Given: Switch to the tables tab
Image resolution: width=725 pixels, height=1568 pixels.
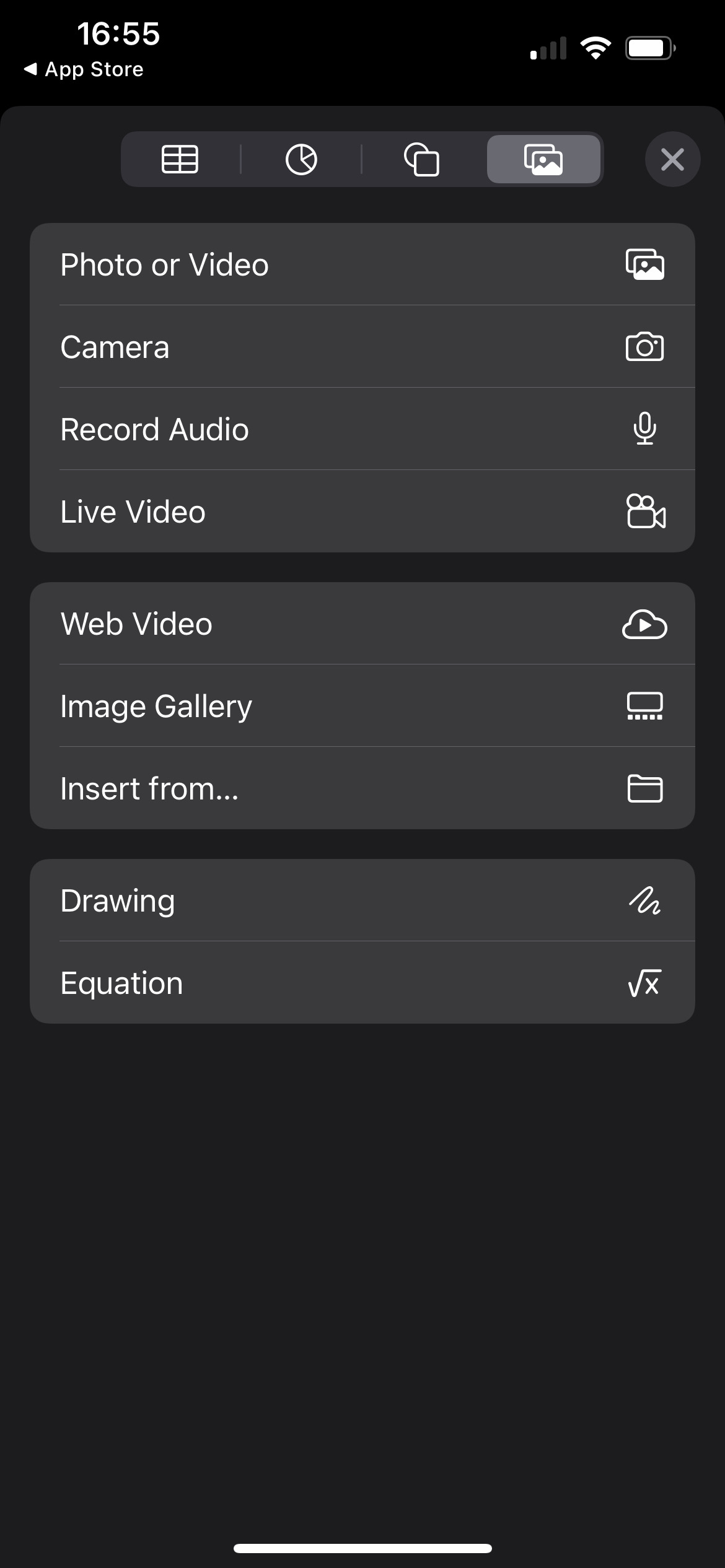Looking at the screenshot, I should [180, 159].
